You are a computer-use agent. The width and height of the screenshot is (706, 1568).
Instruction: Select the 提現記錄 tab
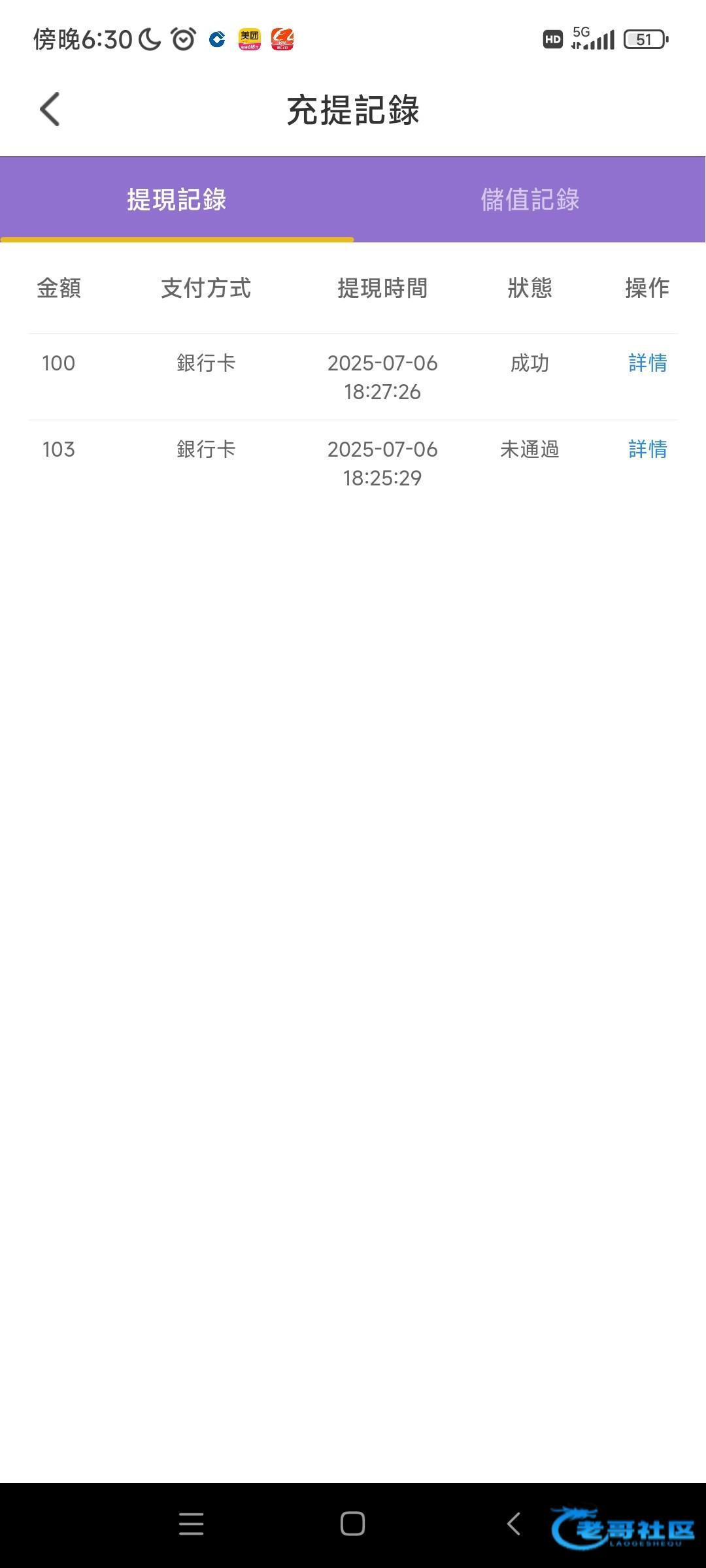[x=176, y=199]
